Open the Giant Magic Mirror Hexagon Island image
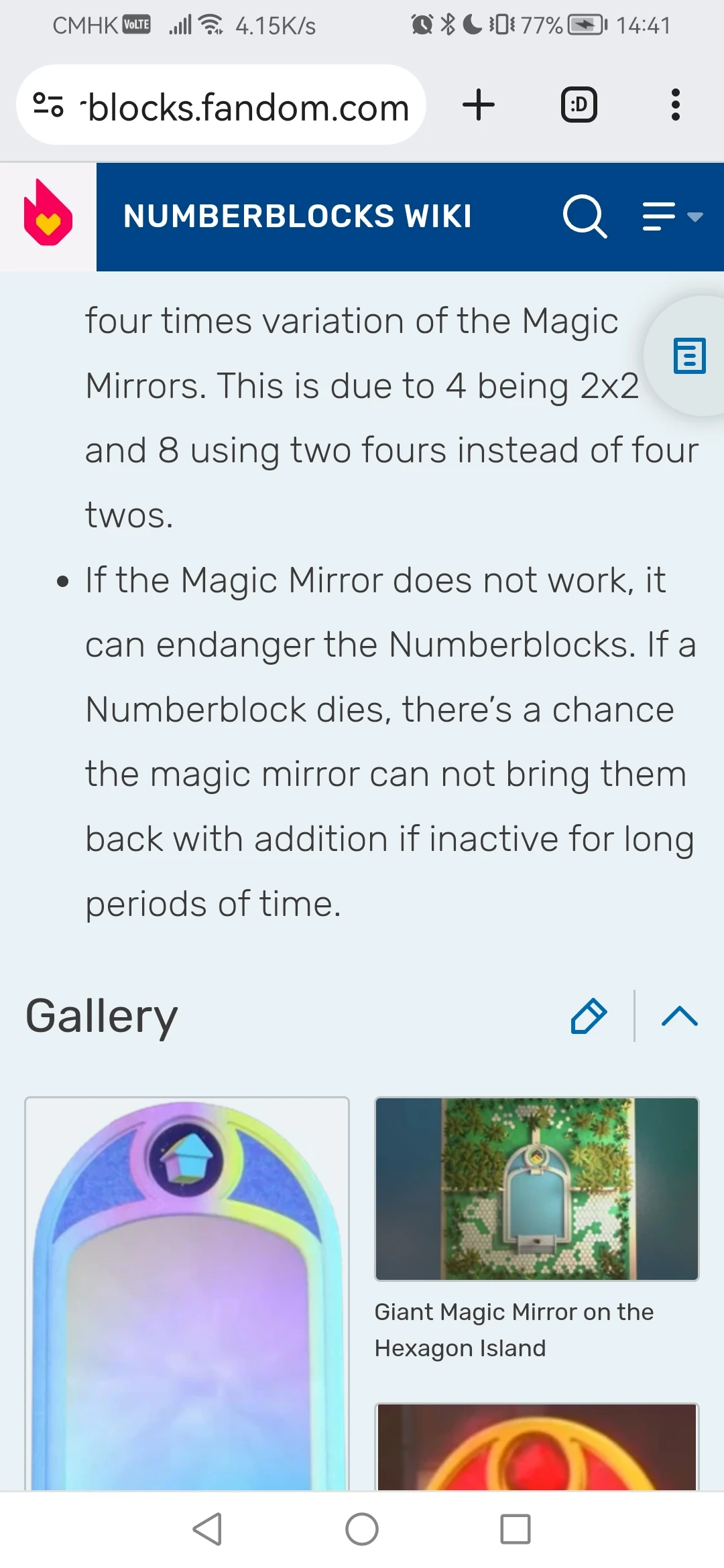 536,1189
